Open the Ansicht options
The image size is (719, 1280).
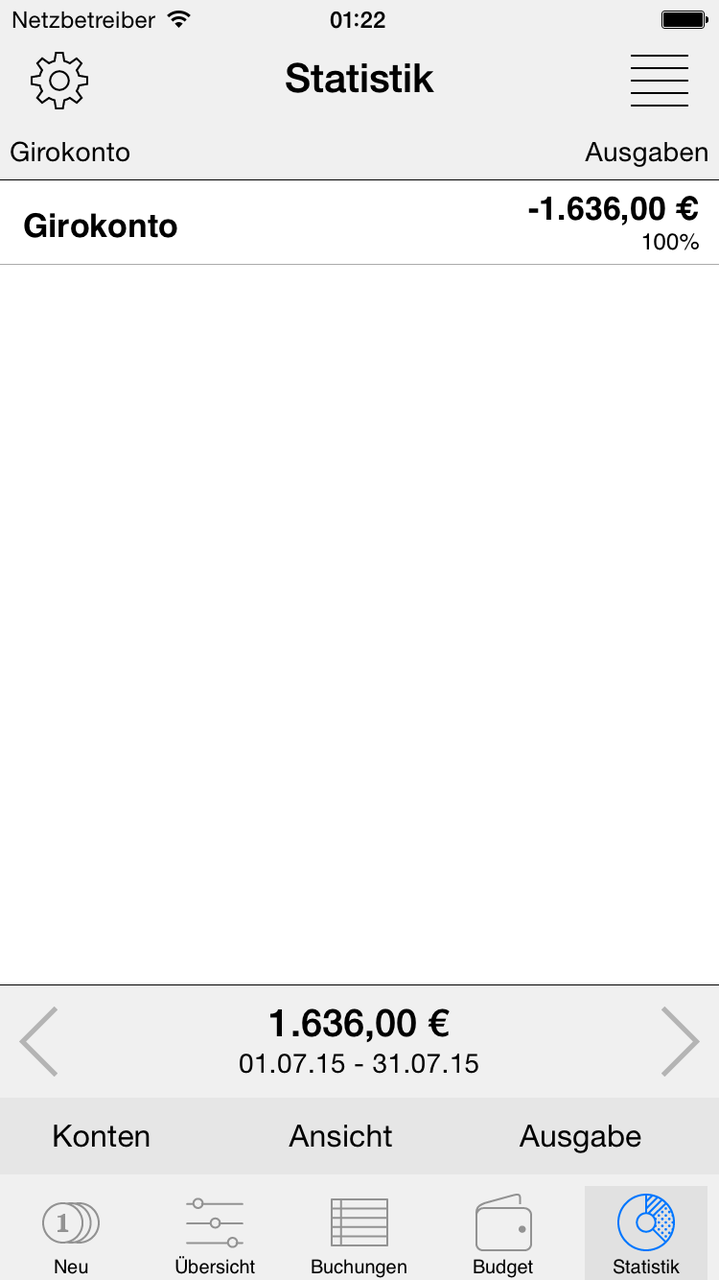pyautogui.click(x=341, y=1136)
